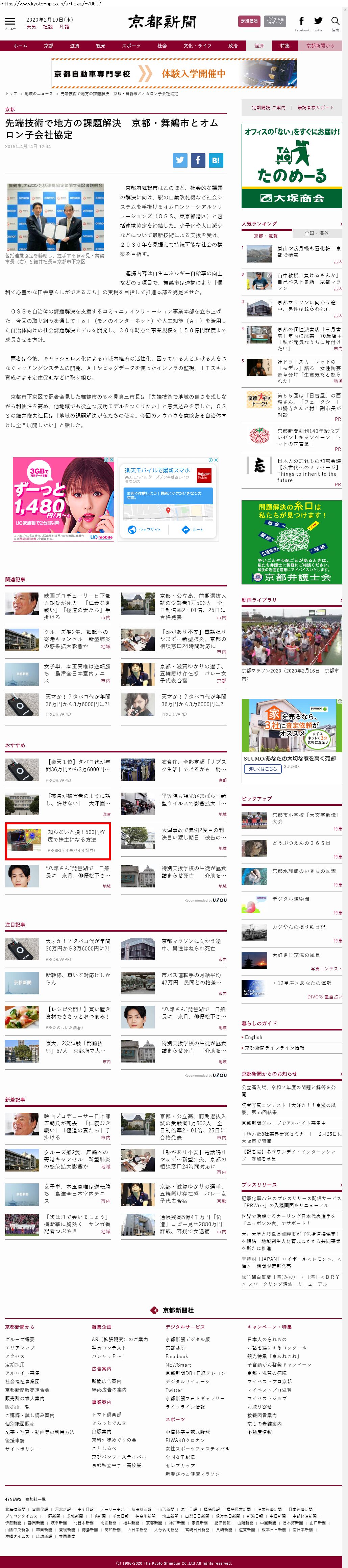Switch popularity ranking to 全国・海外
The image size is (348, 1568).
pos(316,233)
